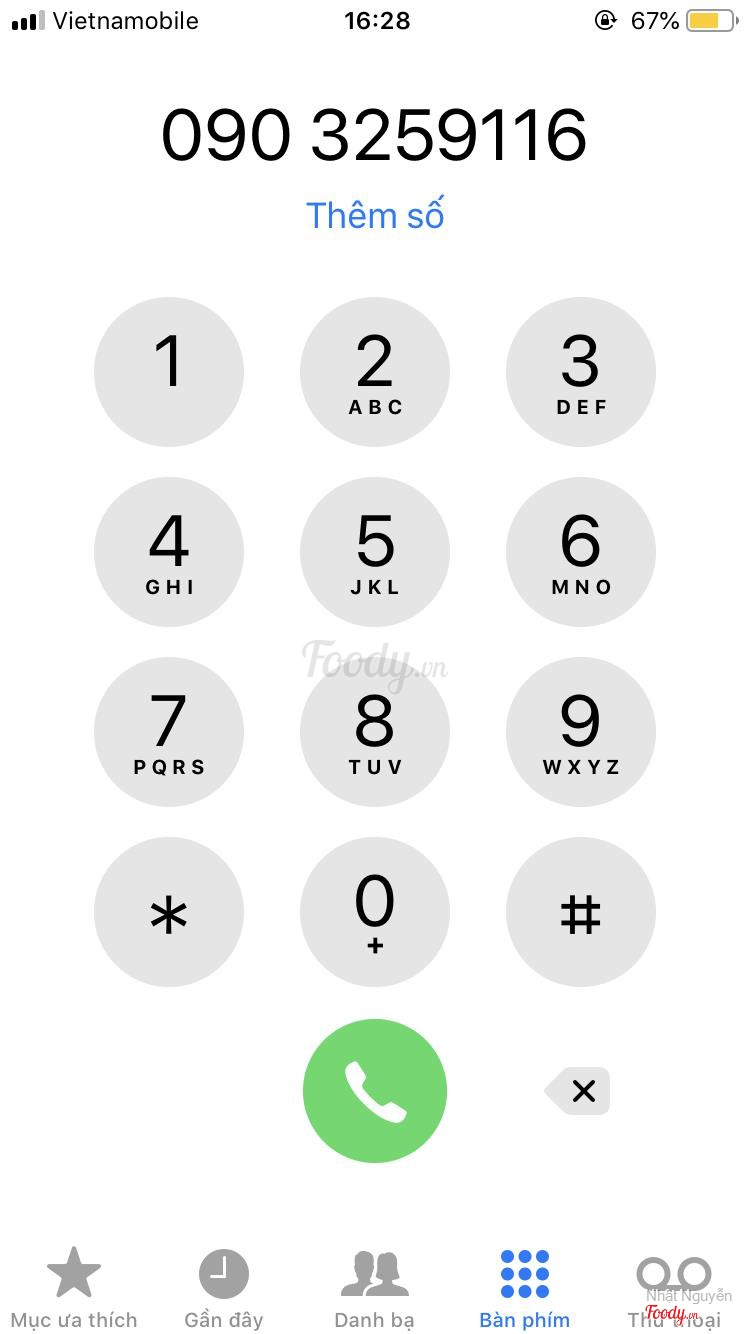Tap the 3 DEF key

[x=581, y=372]
